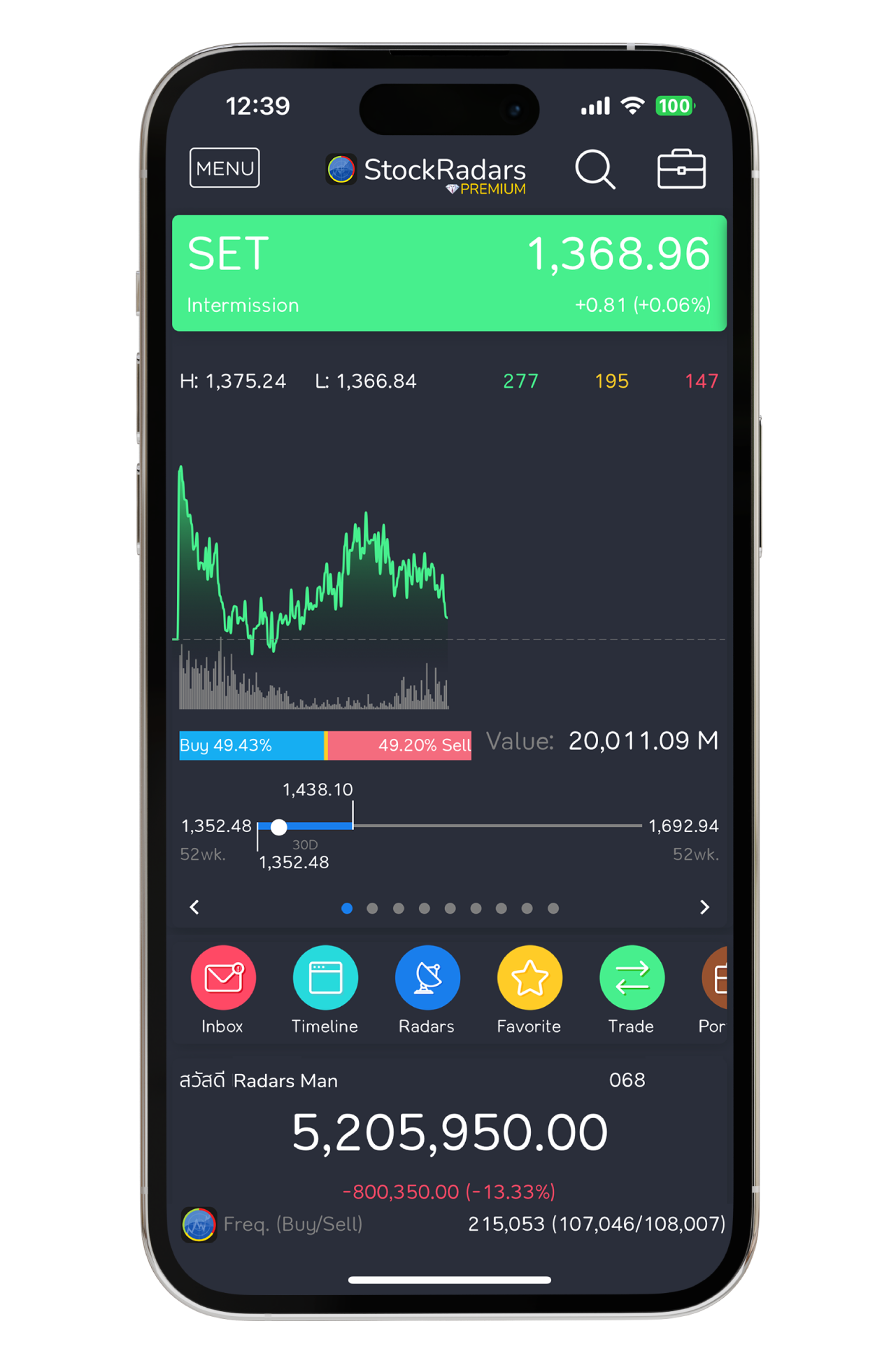Open Inbox
The height and width of the screenshot is (1363, 896).
coord(223,978)
